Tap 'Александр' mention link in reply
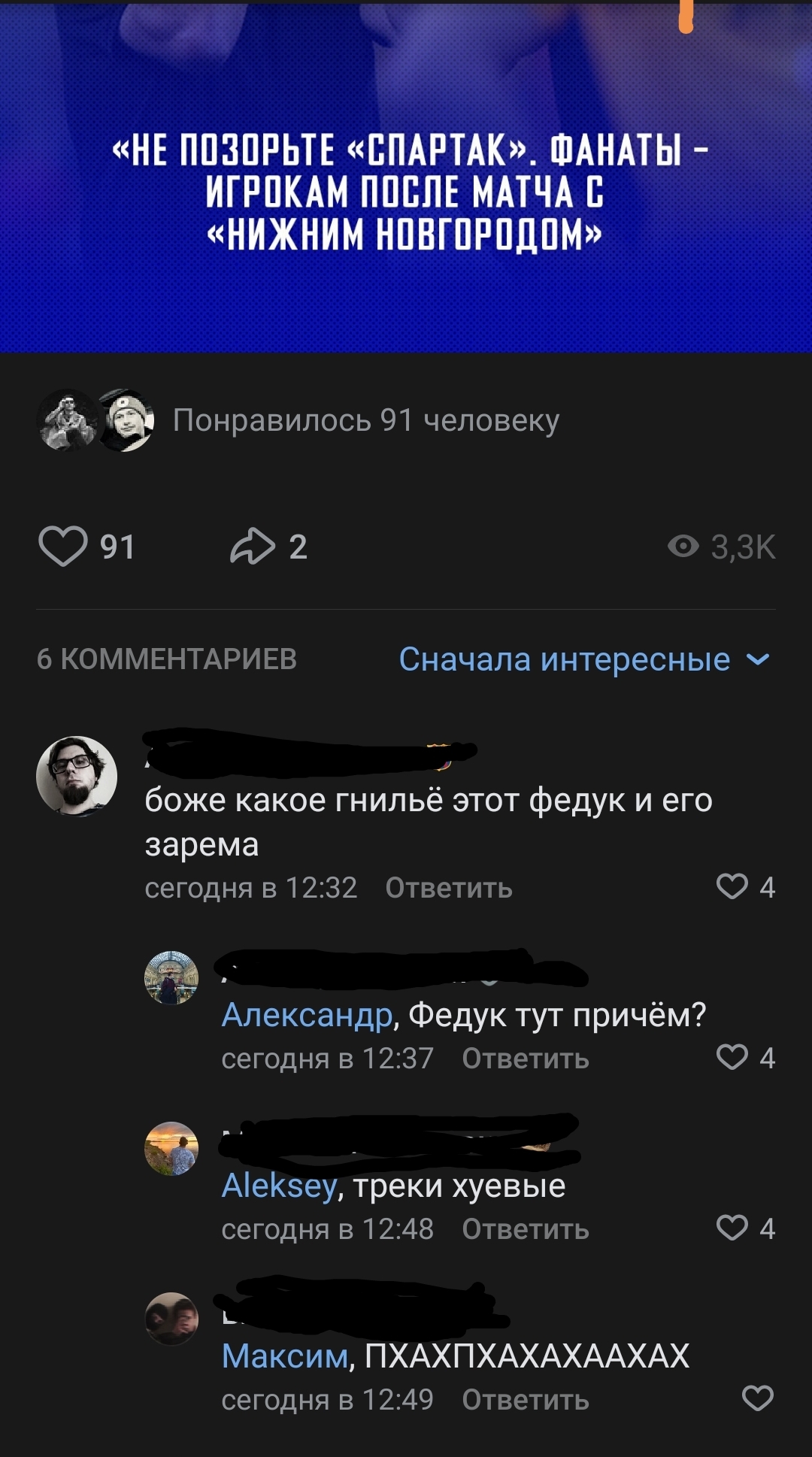 tap(307, 1016)
